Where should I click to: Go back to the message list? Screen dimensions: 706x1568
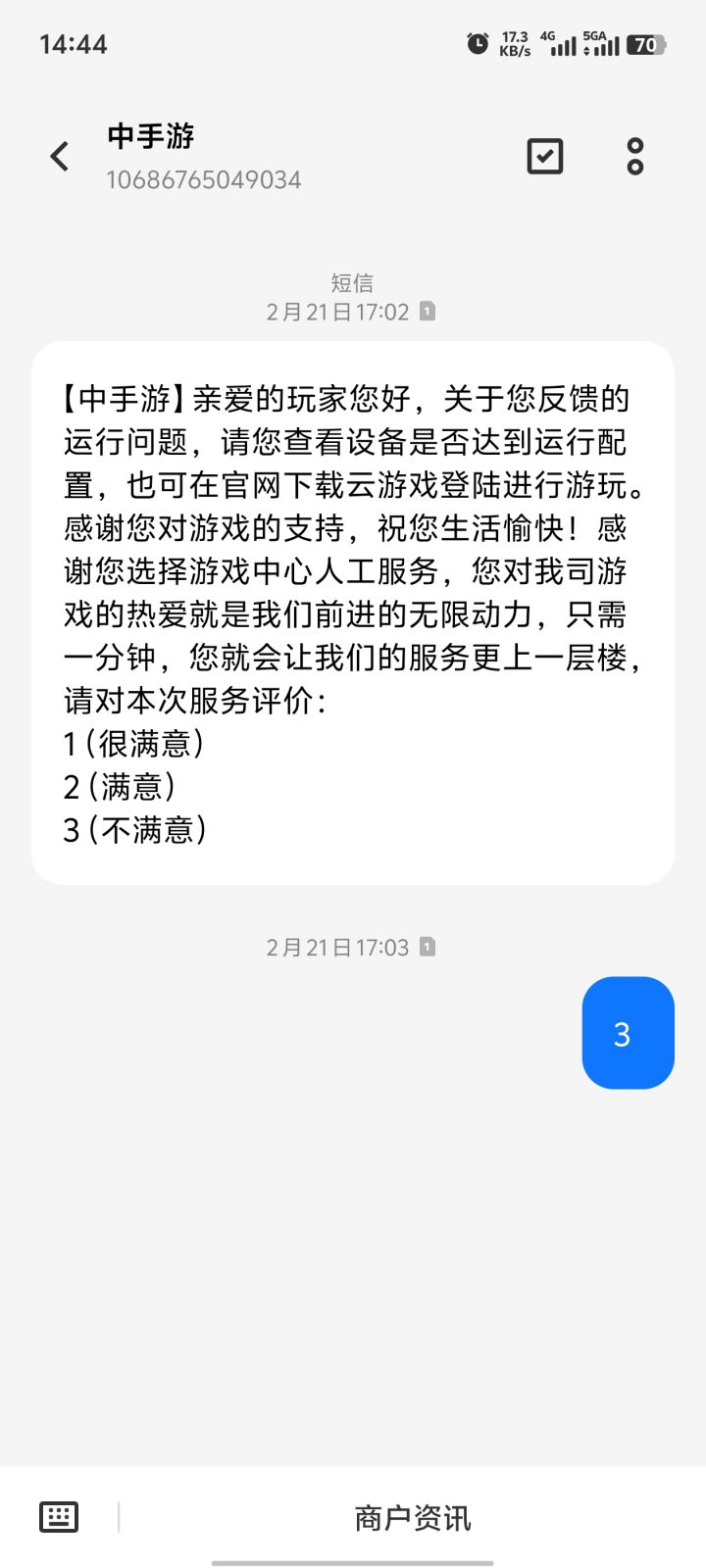[60, 157]
